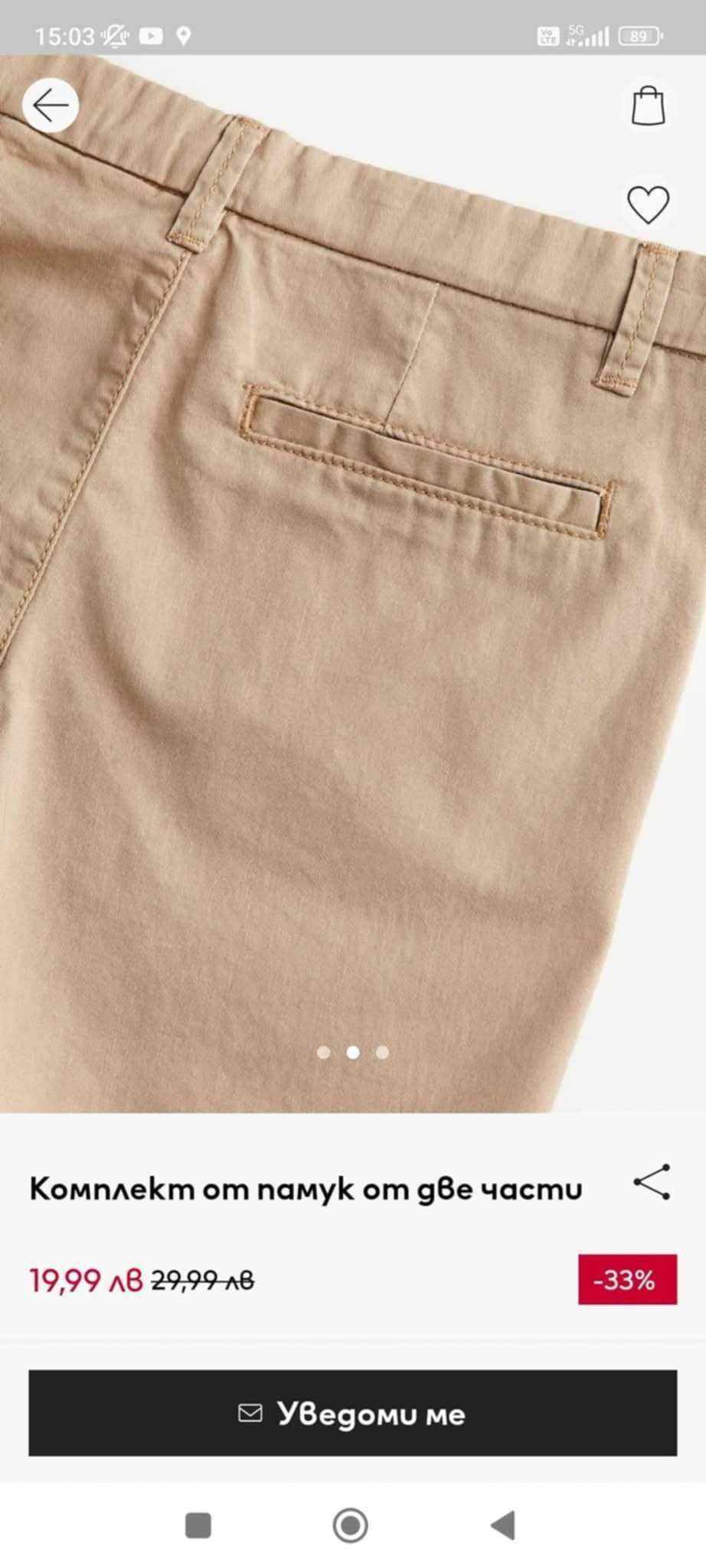Tap the Уведоми ме button
This screenshot has height=1568, width=706.
[353, 1413]
